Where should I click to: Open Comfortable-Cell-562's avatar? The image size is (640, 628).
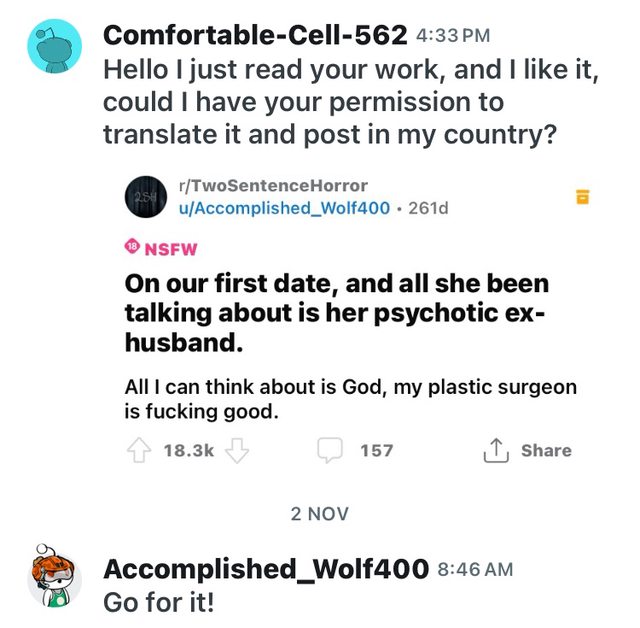[x=54, y=47]
